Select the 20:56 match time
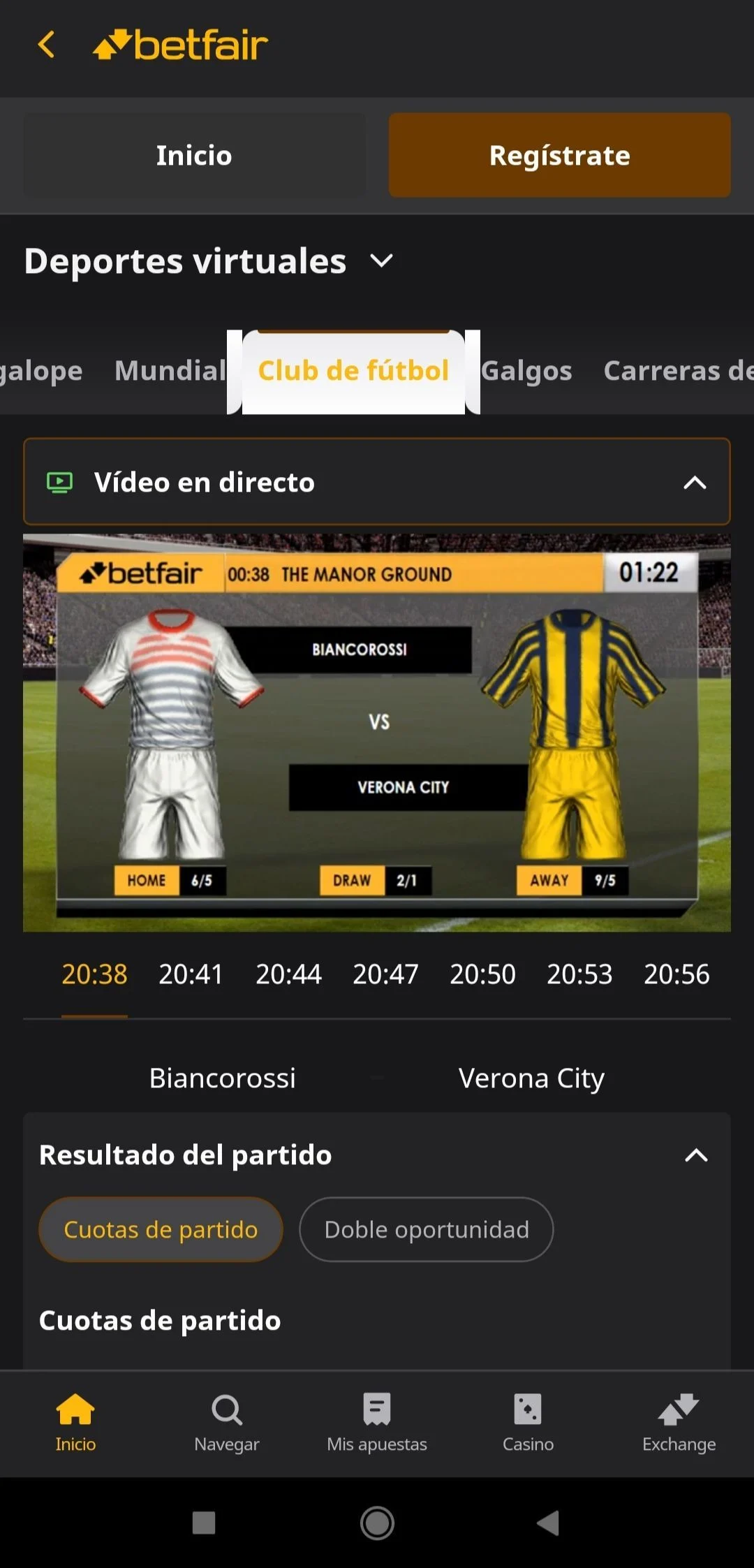754x1568 pixels. 677,974
